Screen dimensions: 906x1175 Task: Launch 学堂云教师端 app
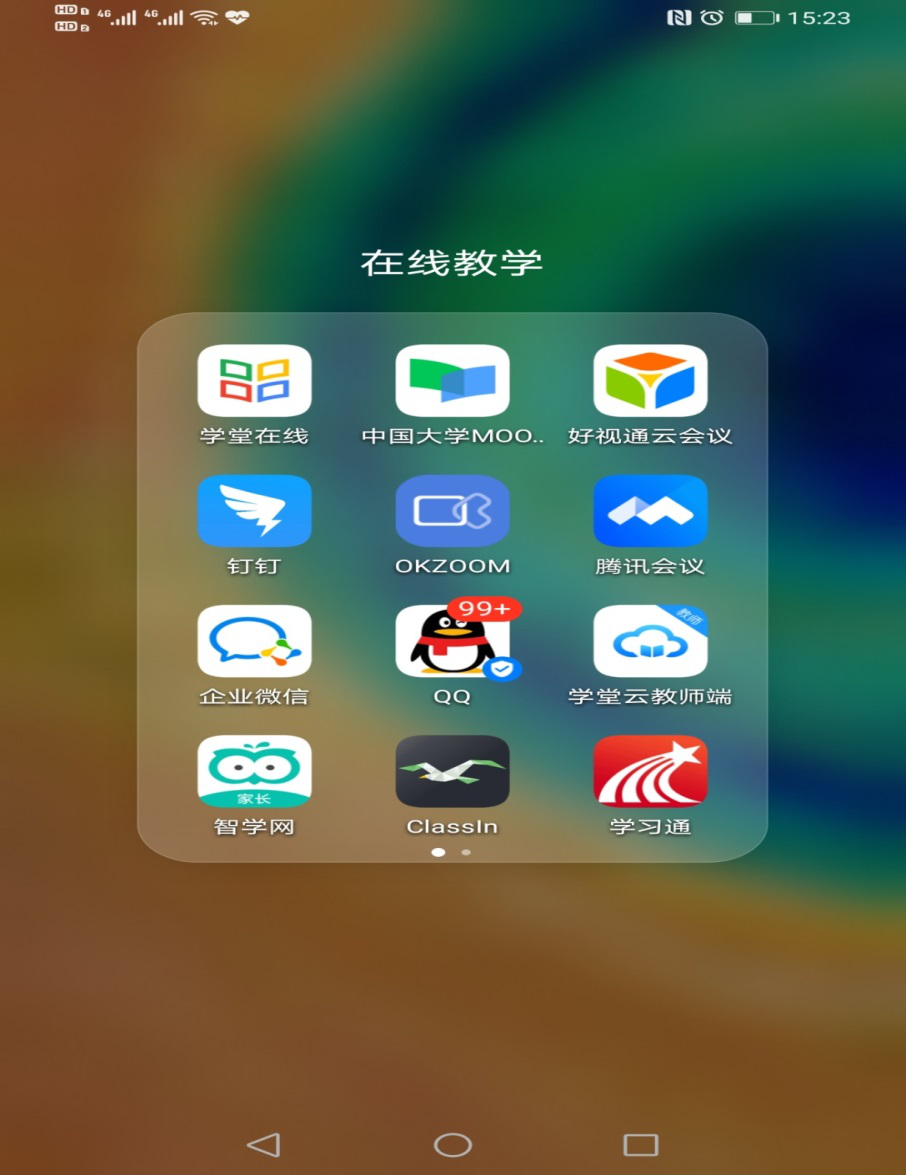pos(650,641)
